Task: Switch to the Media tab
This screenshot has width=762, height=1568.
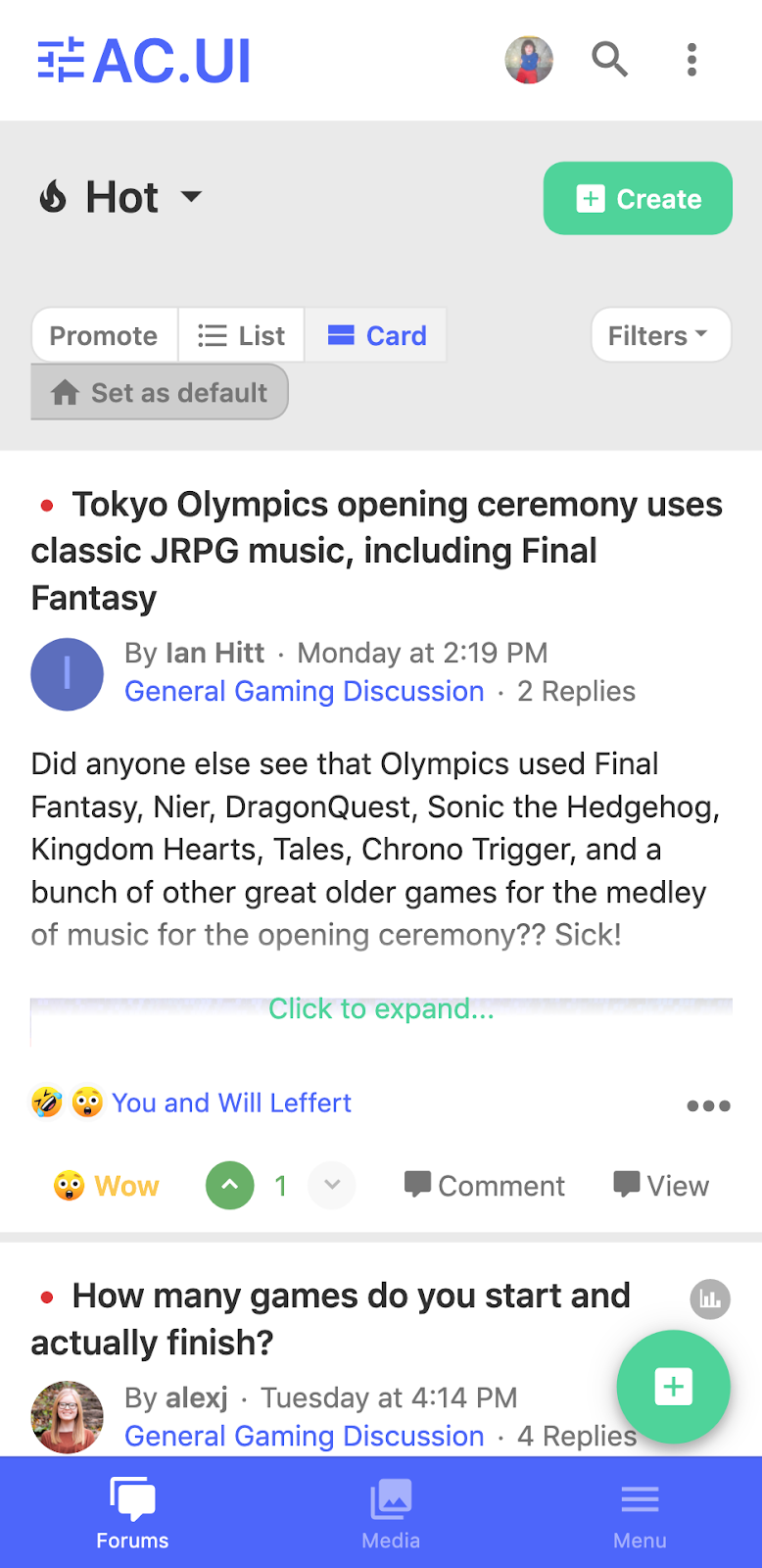Action: tap(390, 1514)
